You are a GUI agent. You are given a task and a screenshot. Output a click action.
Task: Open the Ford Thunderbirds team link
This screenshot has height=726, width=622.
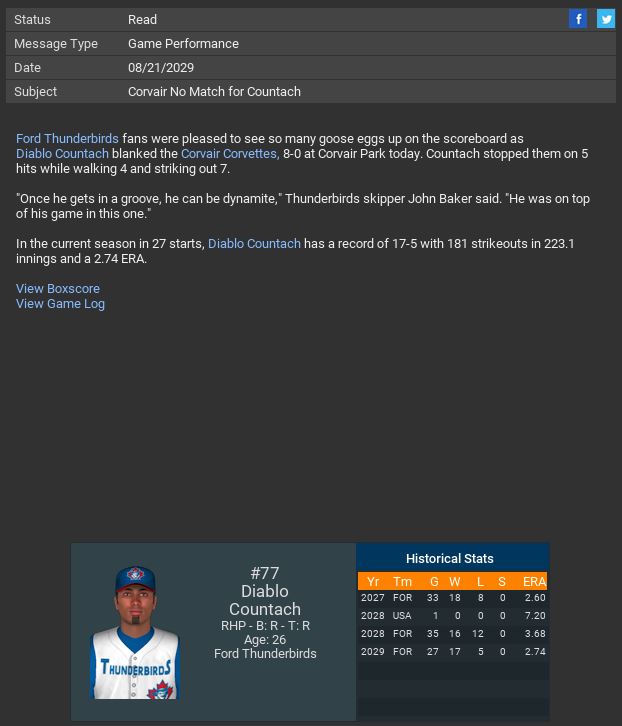[67, 139]
